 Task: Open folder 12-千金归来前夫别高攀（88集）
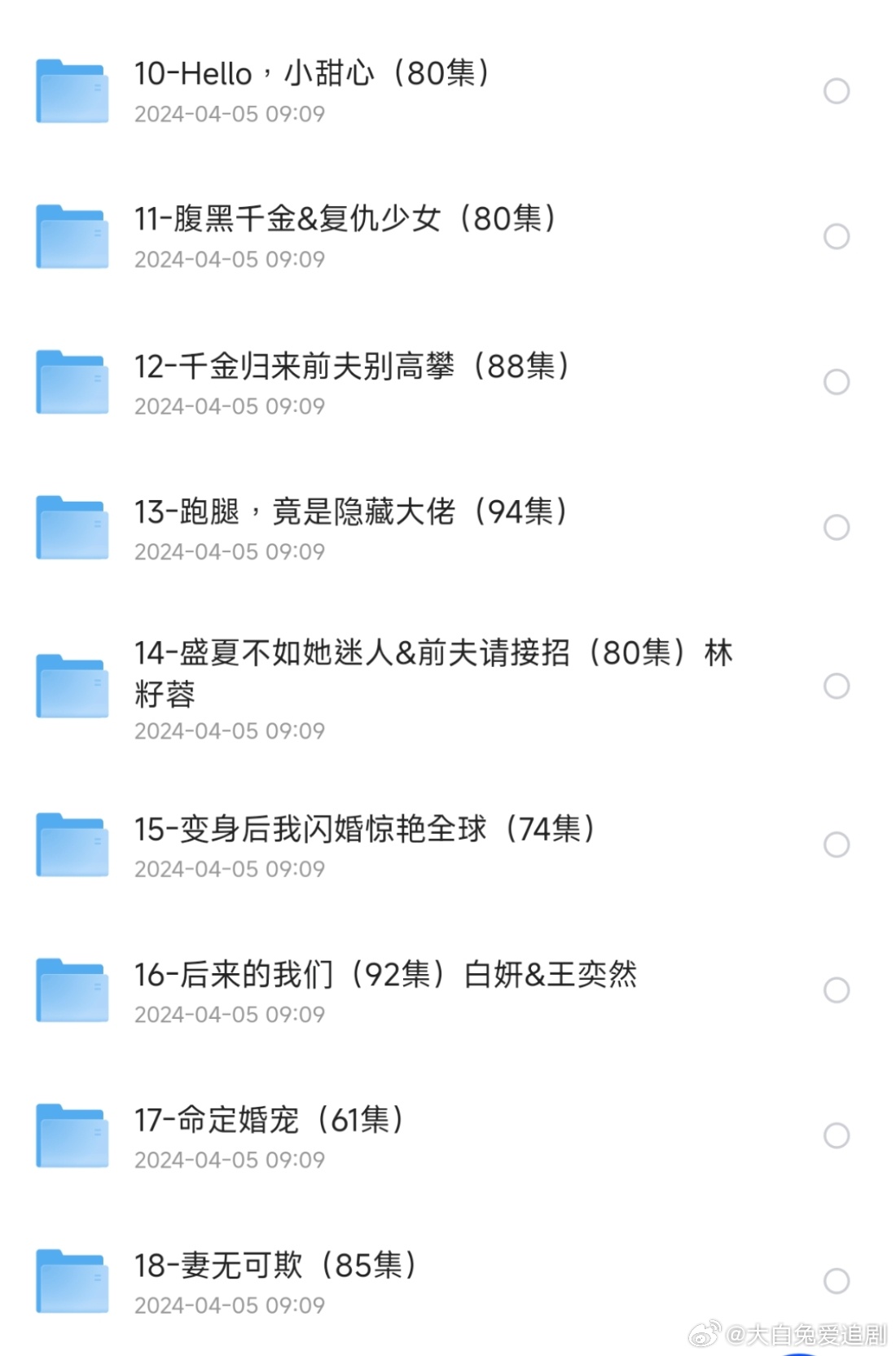click(x=350, y=366)
